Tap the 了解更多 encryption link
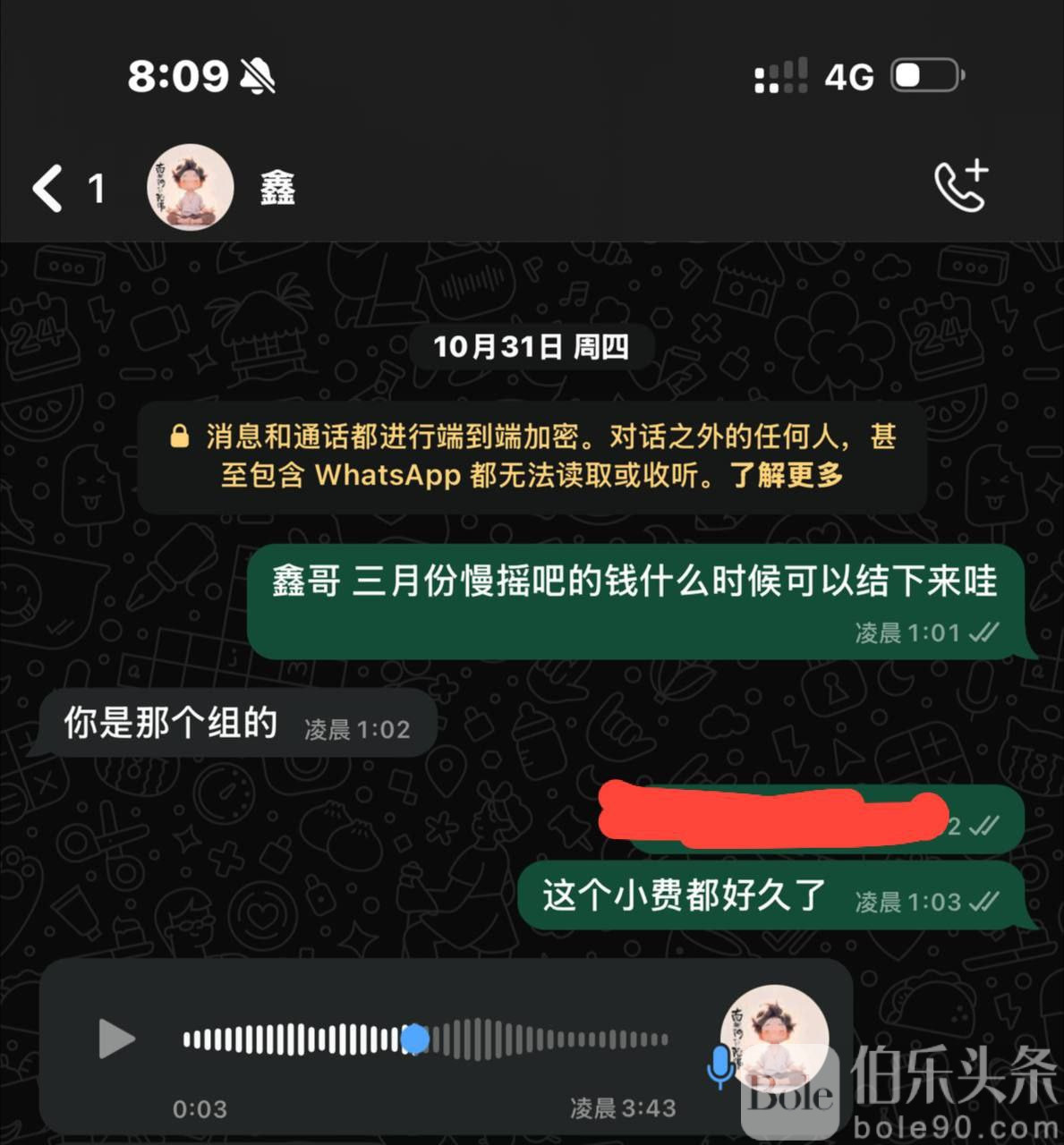The height and width of the screenshot is (1145, 1064). [x=787, y=475]
